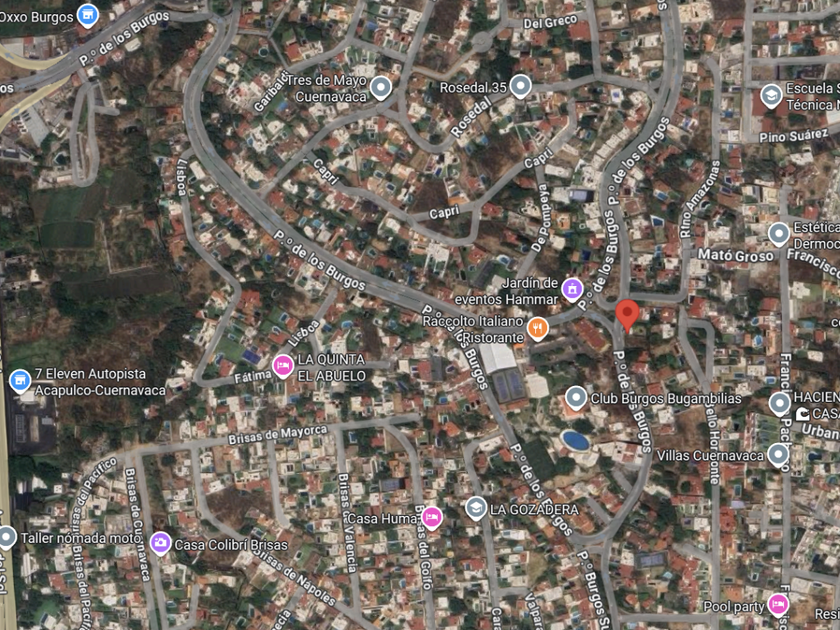Screen dimensions: 840x630
Task: Tap the Club Burgos Bugambilias marker
Action: click(576, 398)
